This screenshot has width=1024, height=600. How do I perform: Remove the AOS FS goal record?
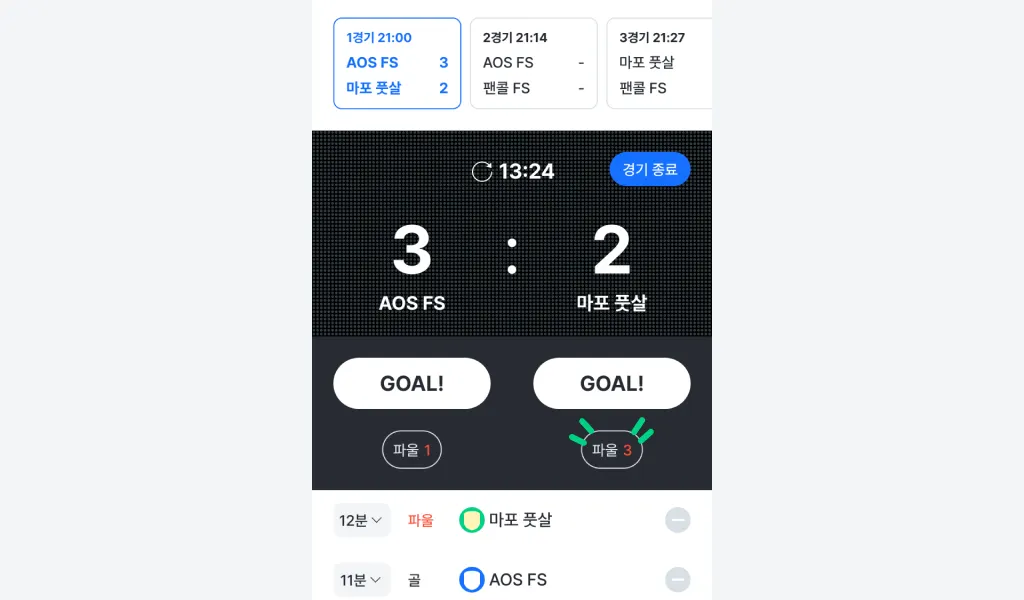678,580
